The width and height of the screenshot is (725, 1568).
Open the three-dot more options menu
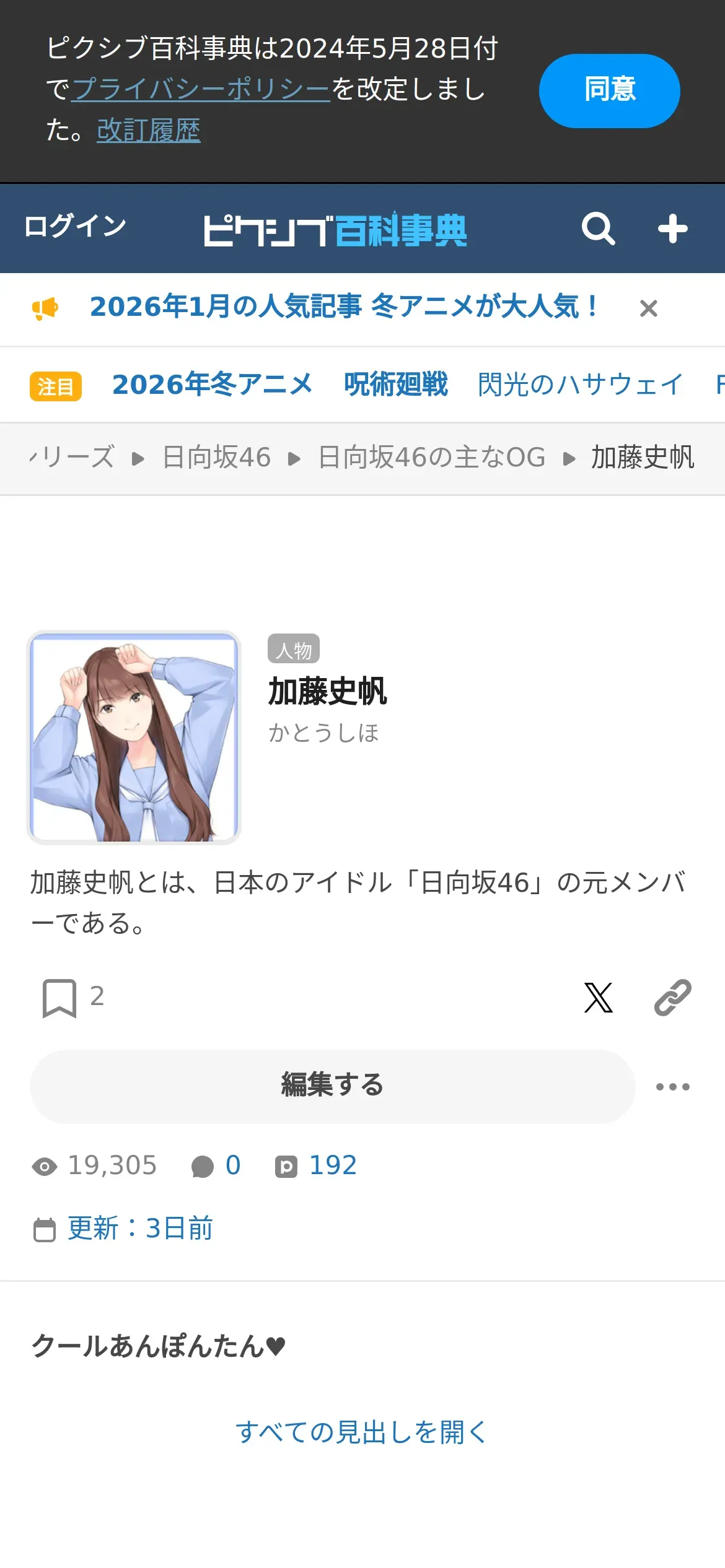[x=672, y=1087]
